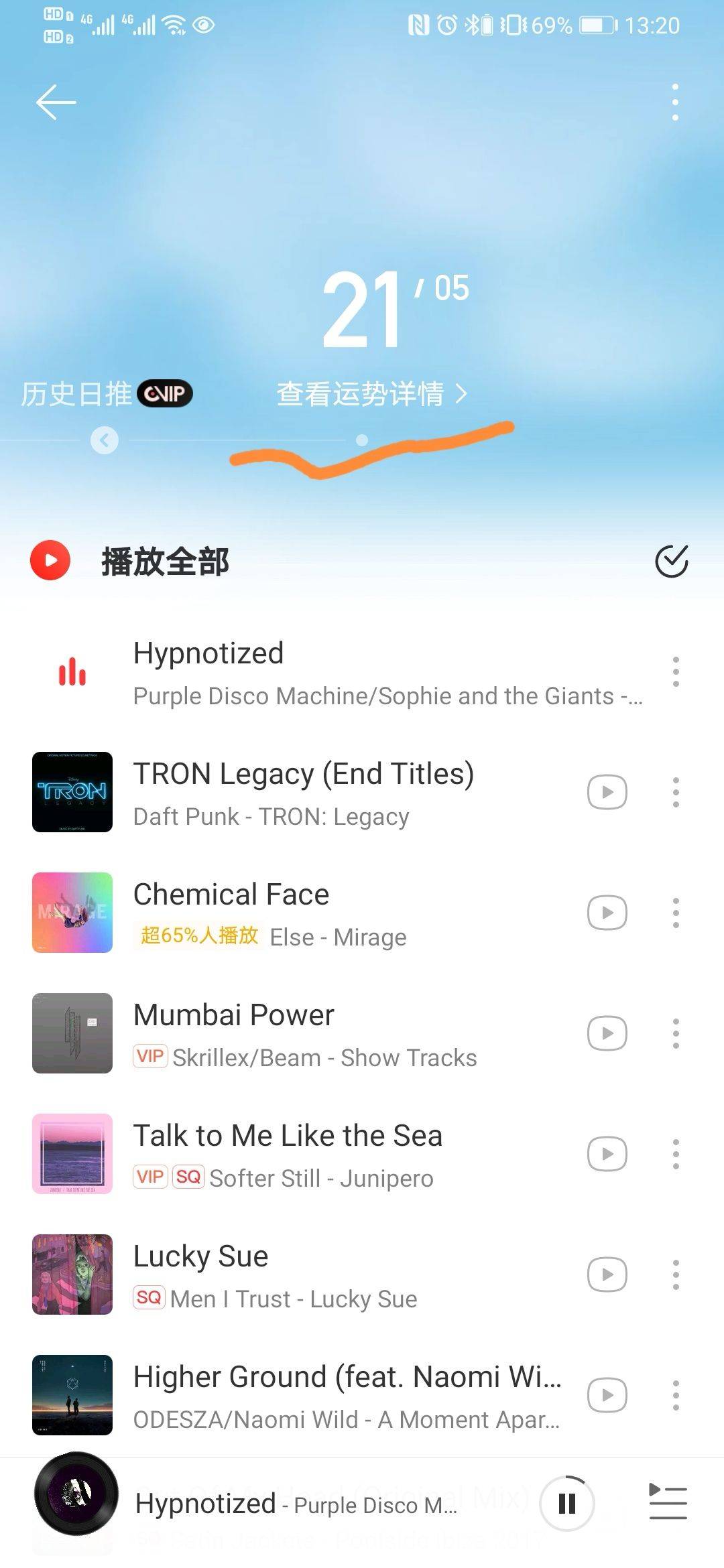Image resolution: width=724 pixels, height=1568 pixels.
Task: Play Talk to Me Like the Sea
Action: tap(288, 1136)
